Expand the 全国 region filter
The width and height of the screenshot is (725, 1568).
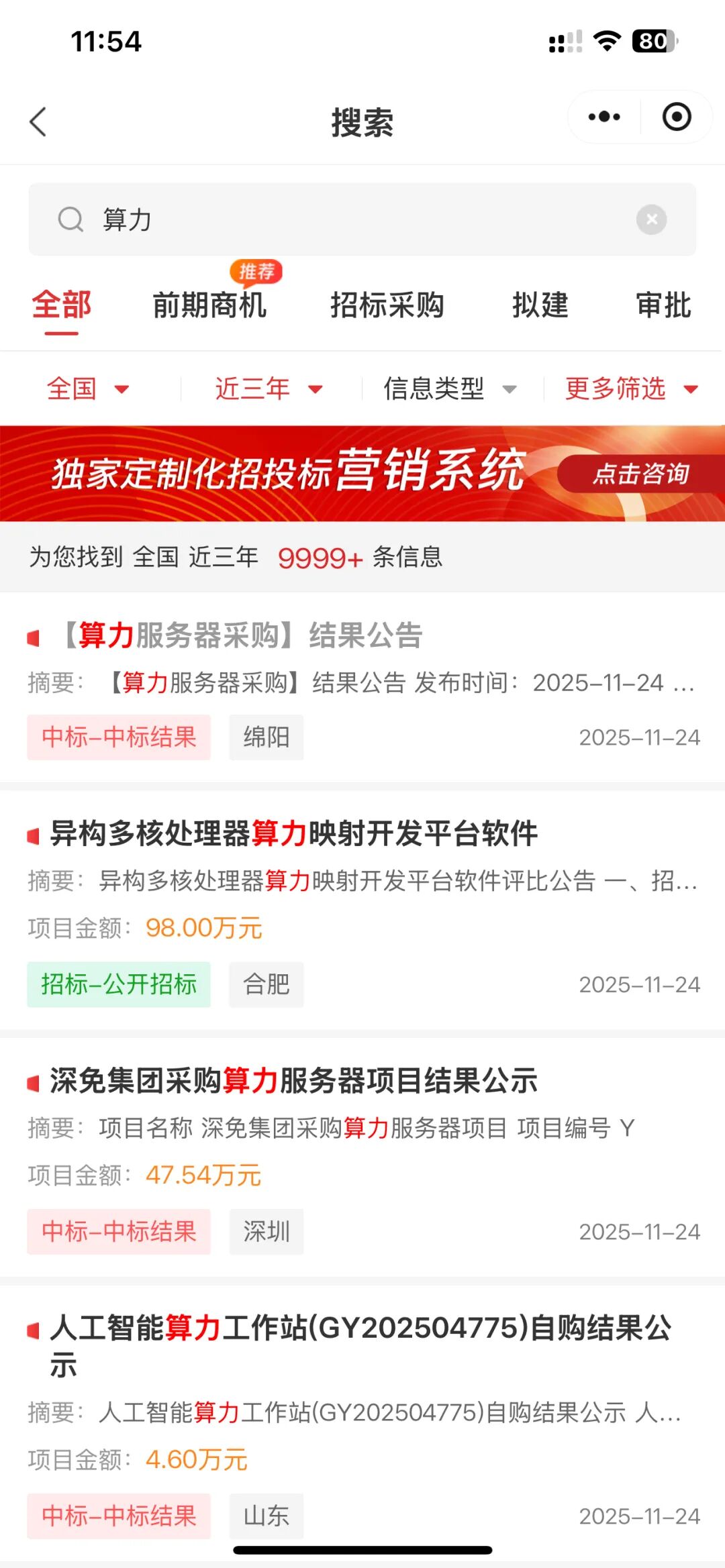coord(87,388)
